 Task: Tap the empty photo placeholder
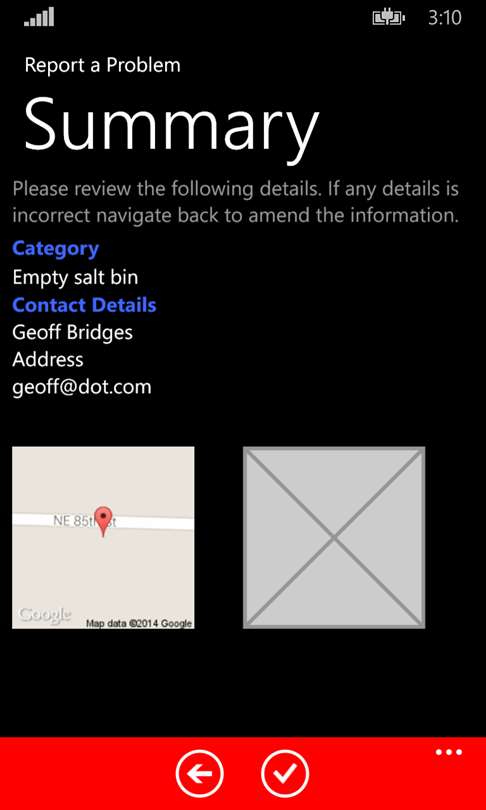point(334,538)
